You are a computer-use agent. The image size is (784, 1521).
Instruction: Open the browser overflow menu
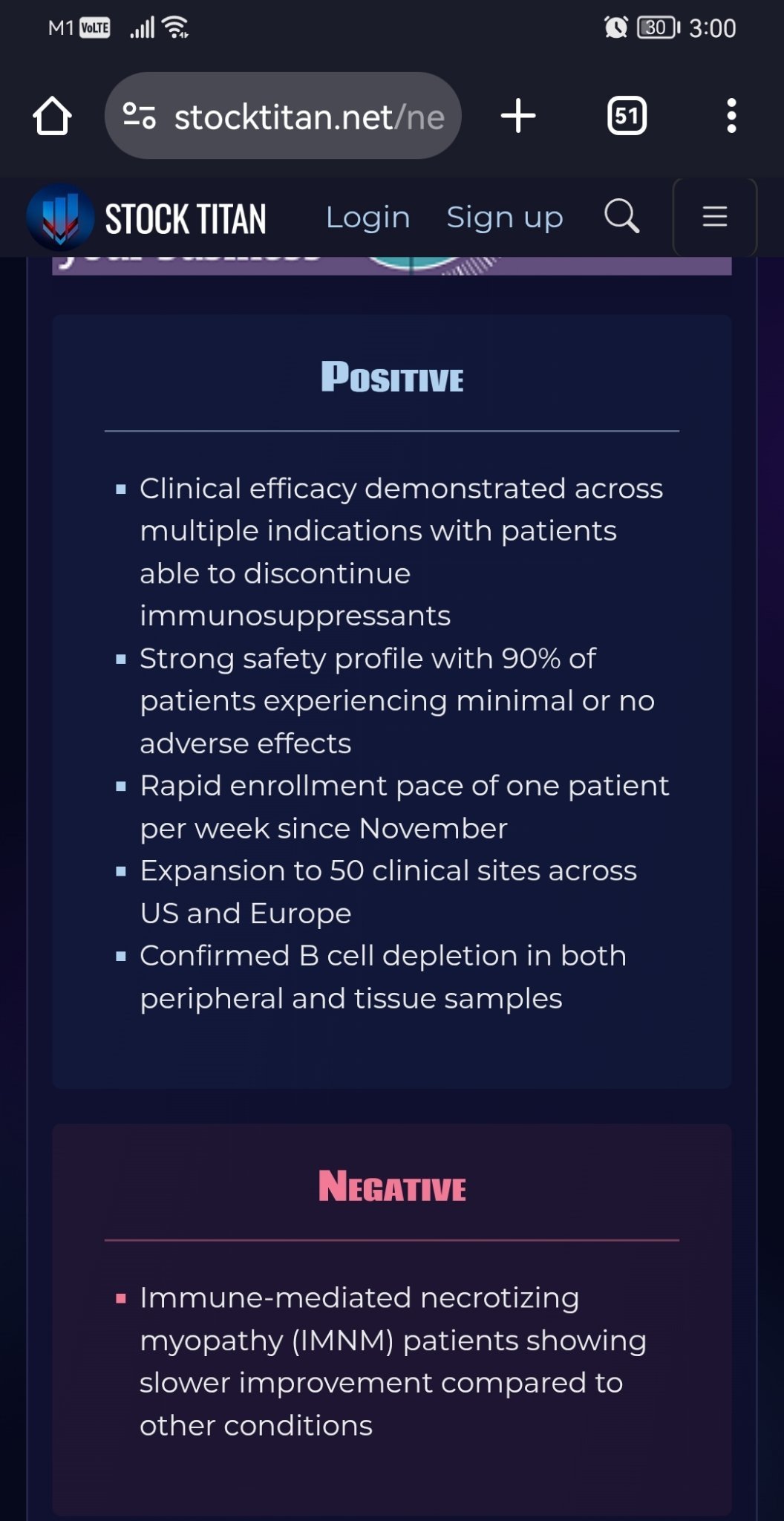[x=731, y=116]
